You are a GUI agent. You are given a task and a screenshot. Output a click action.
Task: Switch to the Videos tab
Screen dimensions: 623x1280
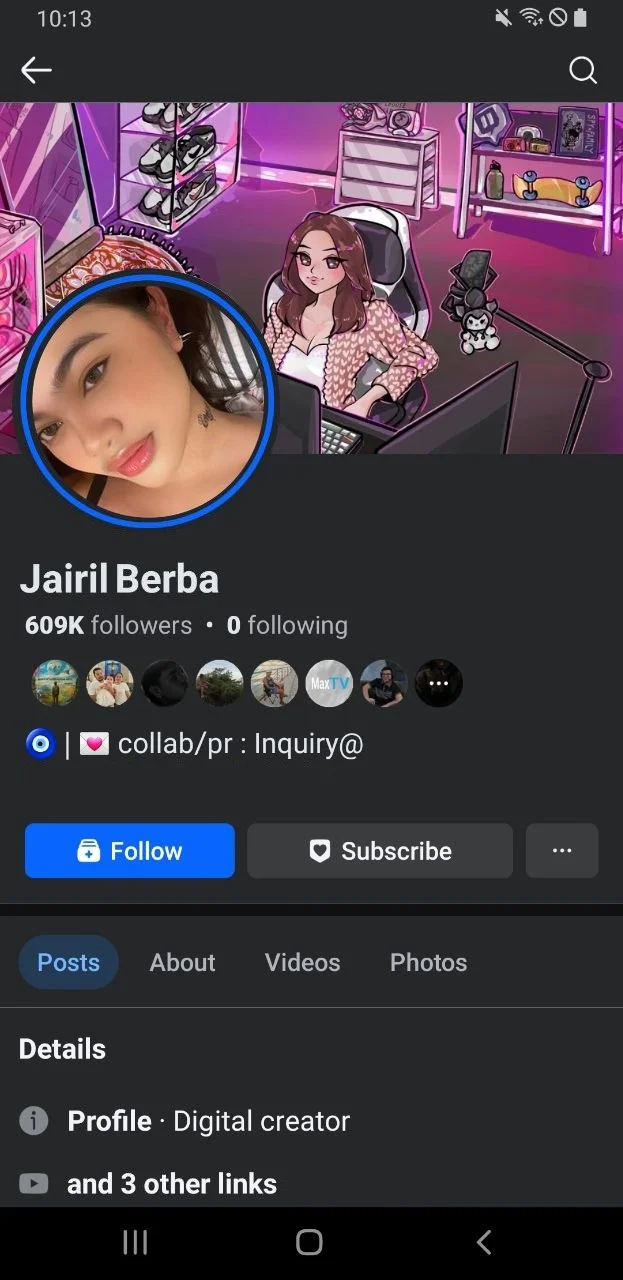pyautogui.click(x=303, y=962)
